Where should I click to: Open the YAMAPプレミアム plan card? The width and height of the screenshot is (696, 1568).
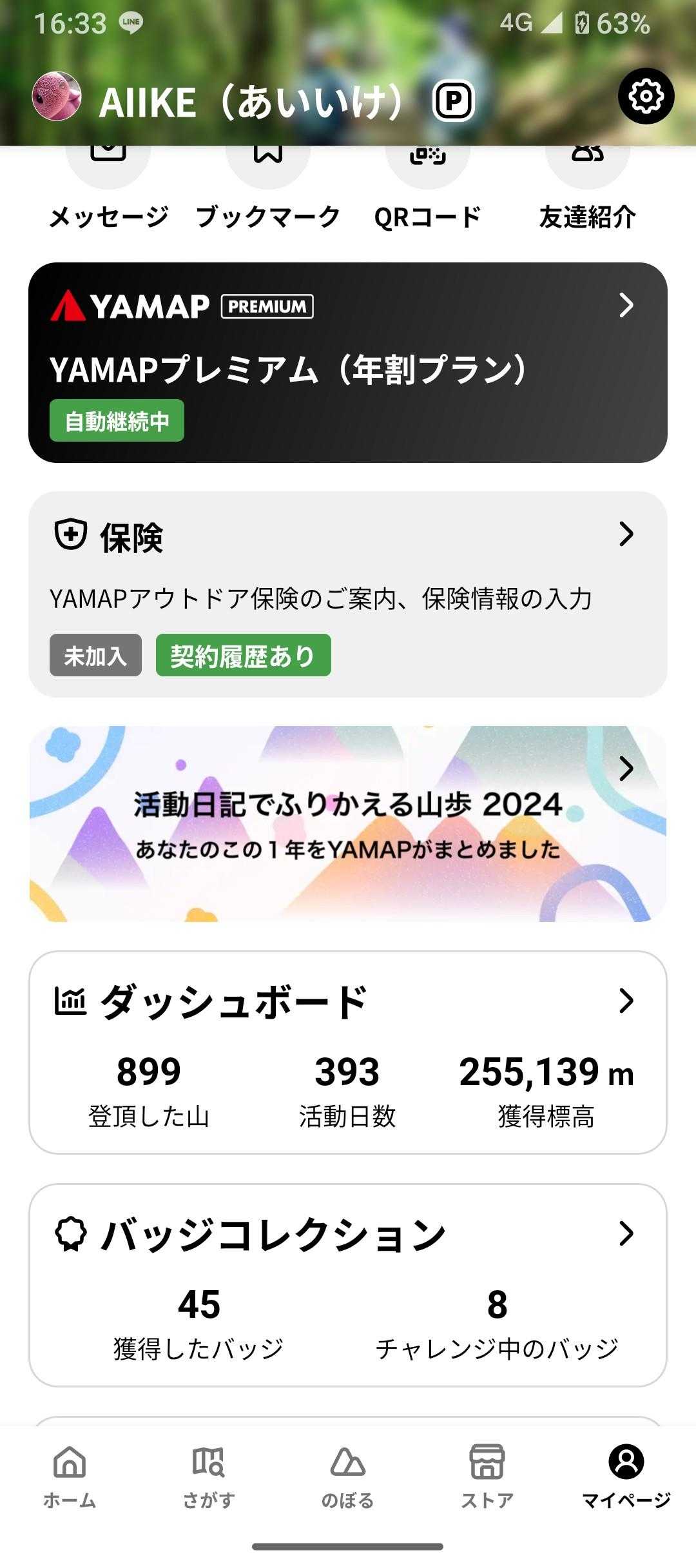(x=348, y=362)
